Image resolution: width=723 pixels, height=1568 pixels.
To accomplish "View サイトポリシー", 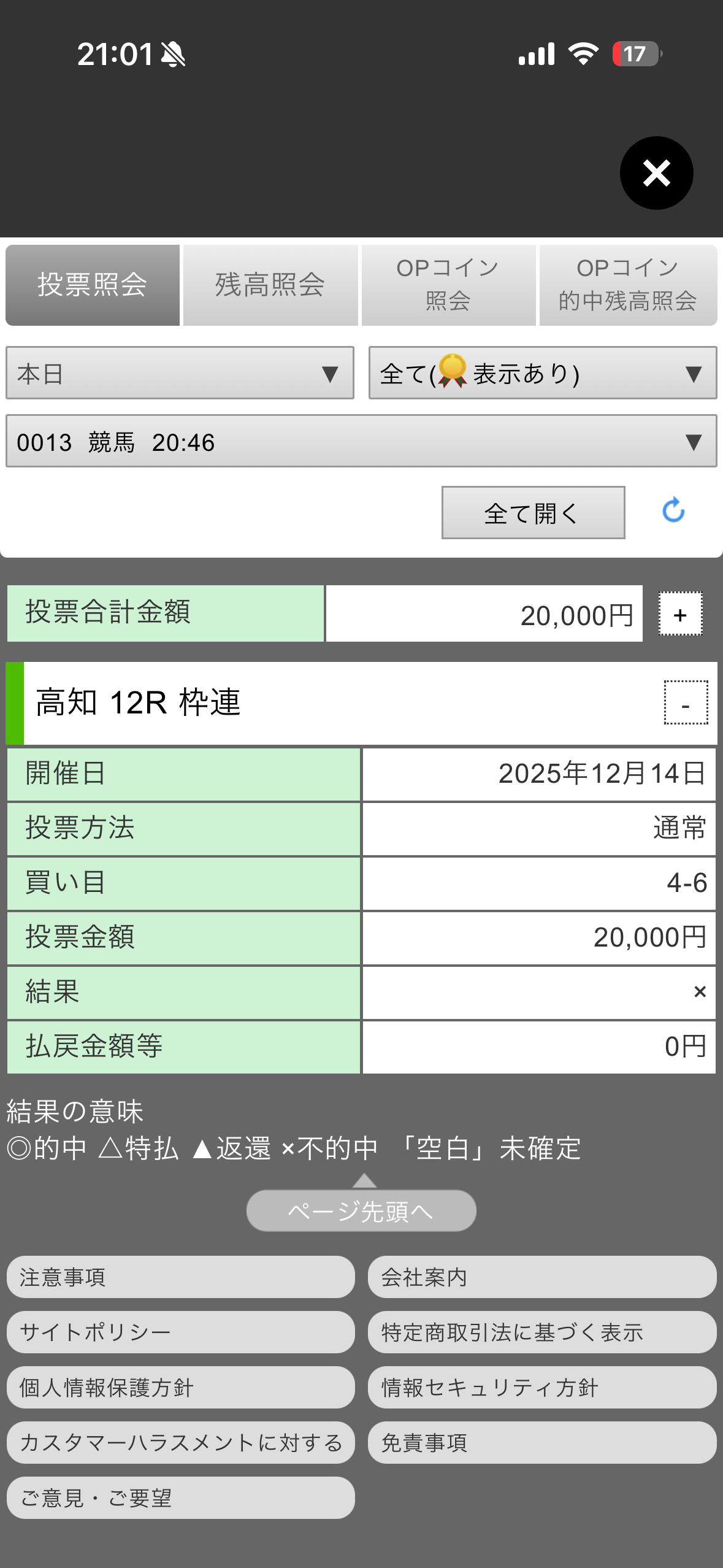I will point(180,1332).
